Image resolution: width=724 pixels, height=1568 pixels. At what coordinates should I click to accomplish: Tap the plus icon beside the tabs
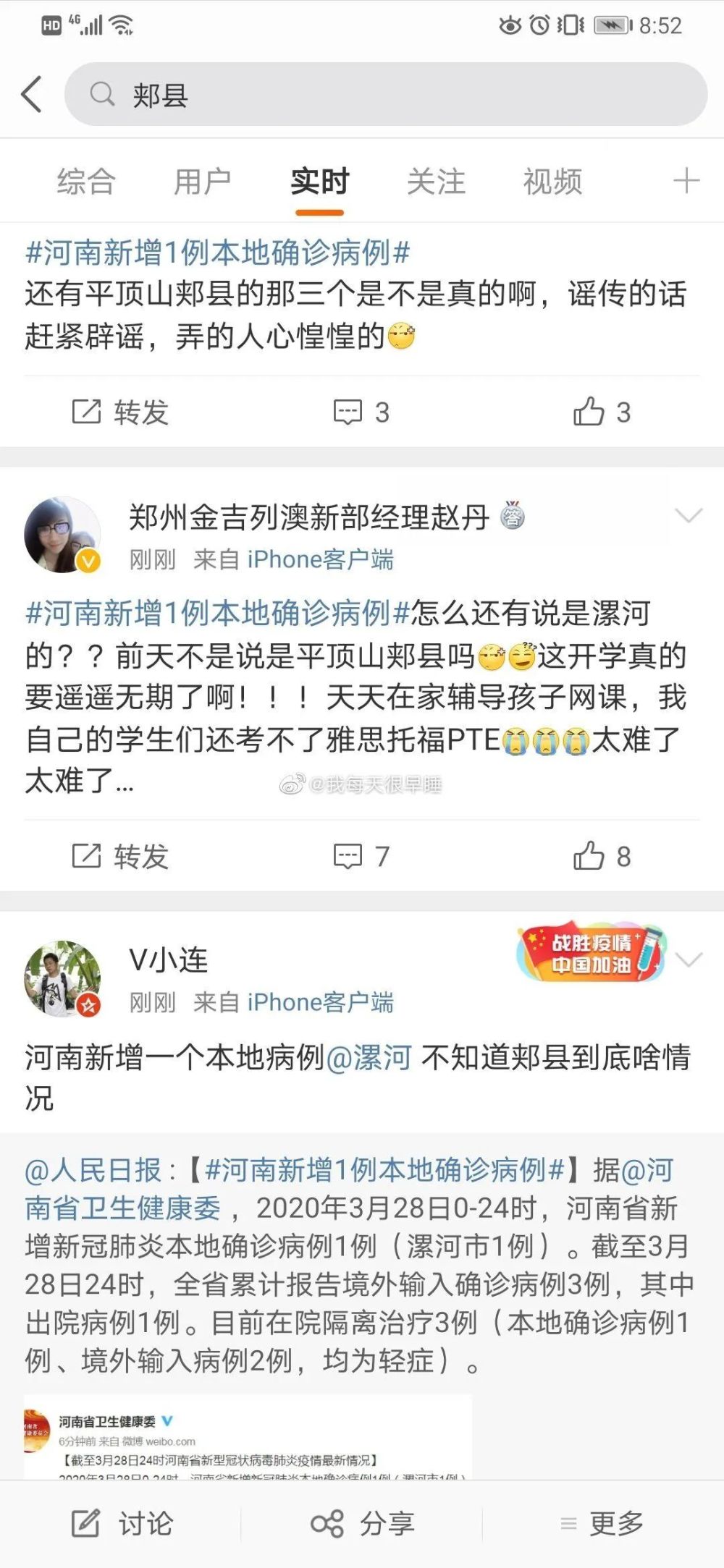(686, 181)
